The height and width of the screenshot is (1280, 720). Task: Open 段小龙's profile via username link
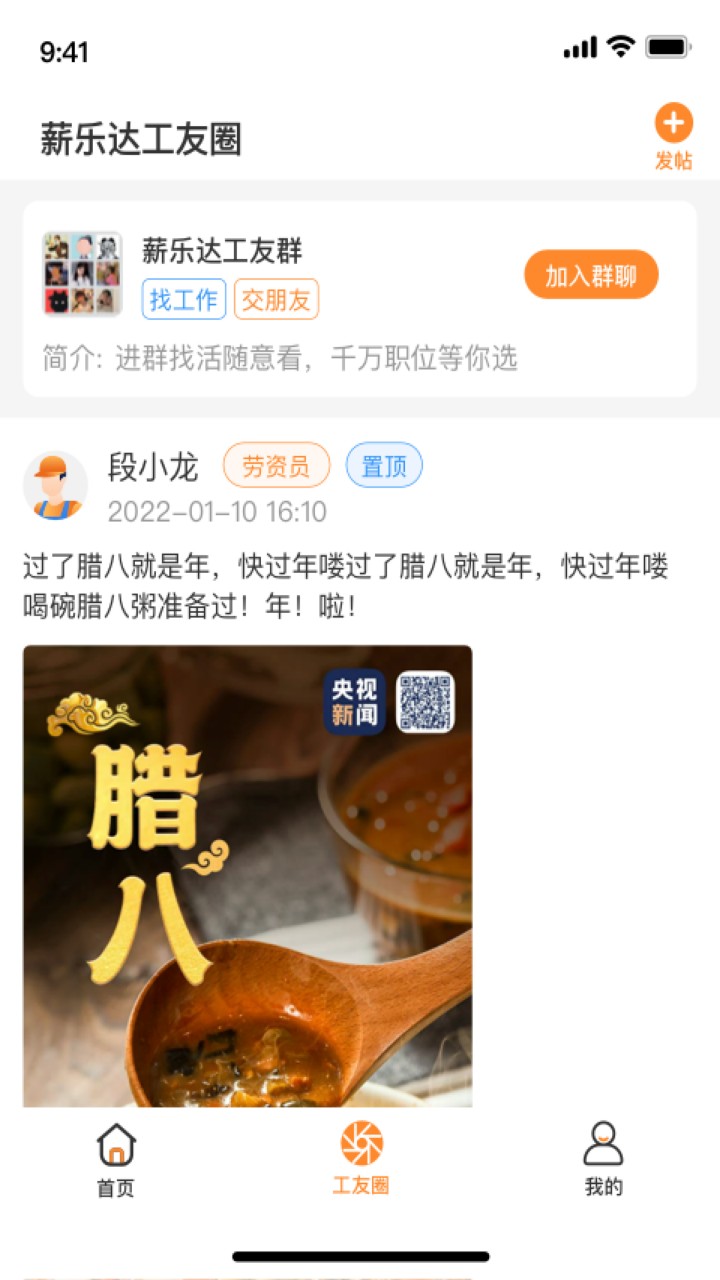[x=154, y=464]
